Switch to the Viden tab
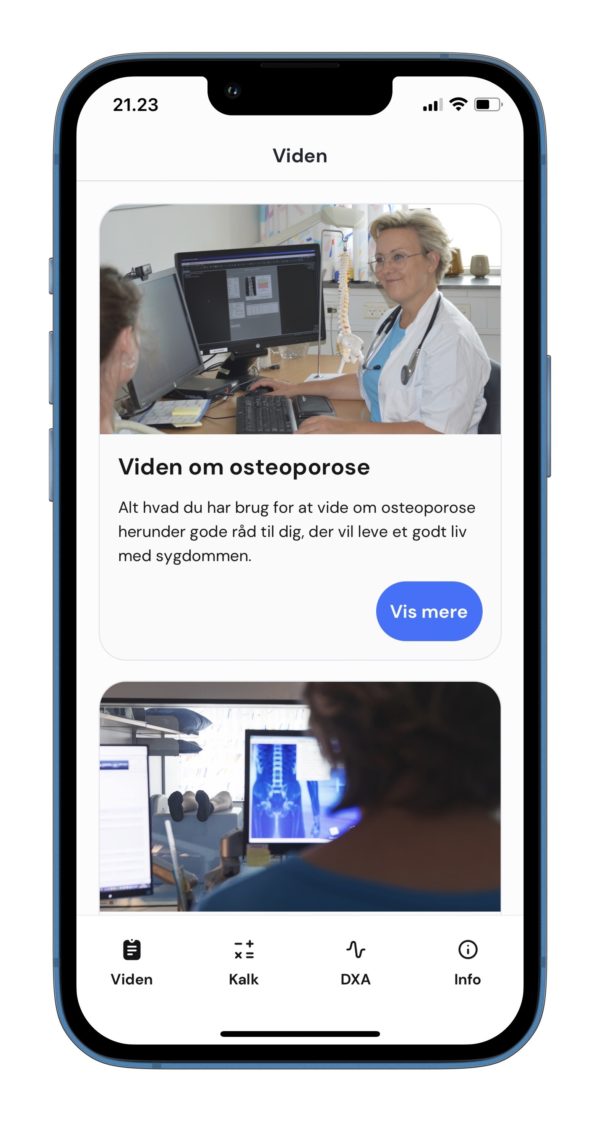Image resolution: width=600 pixels, height=1121 pixels. [x=132, y=963]
